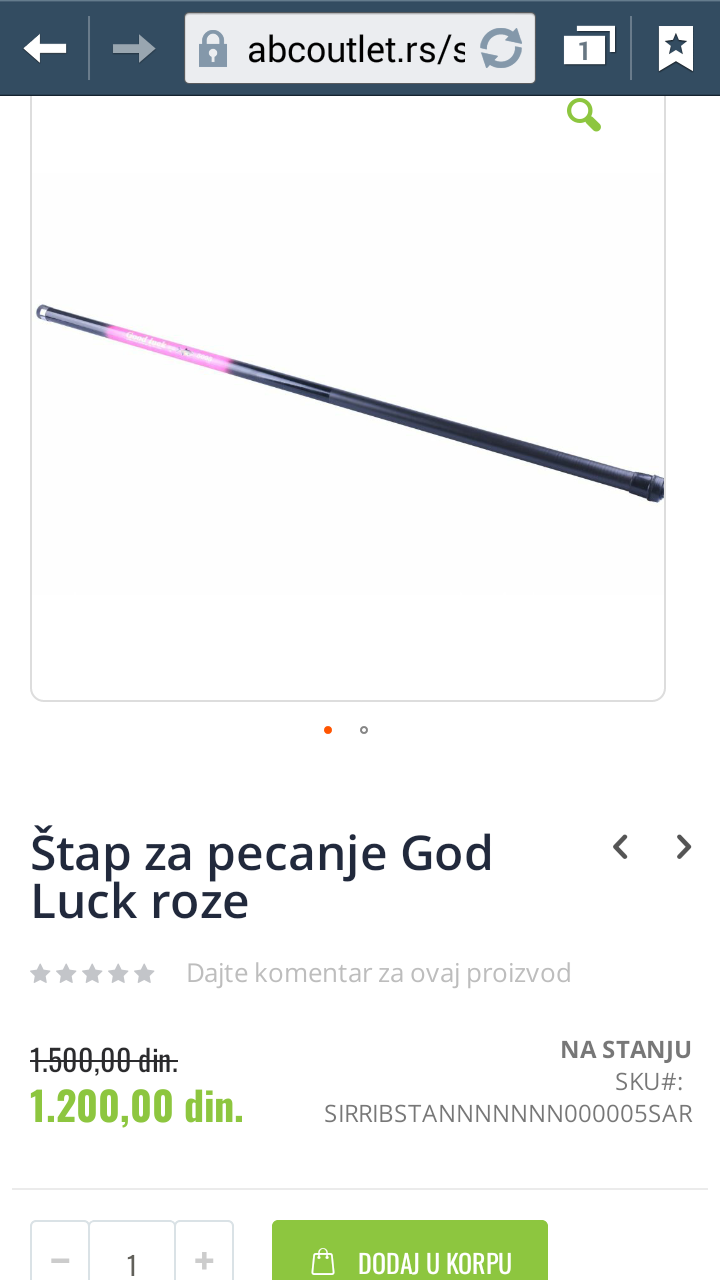Go to the next product

(x=684, y=847)
